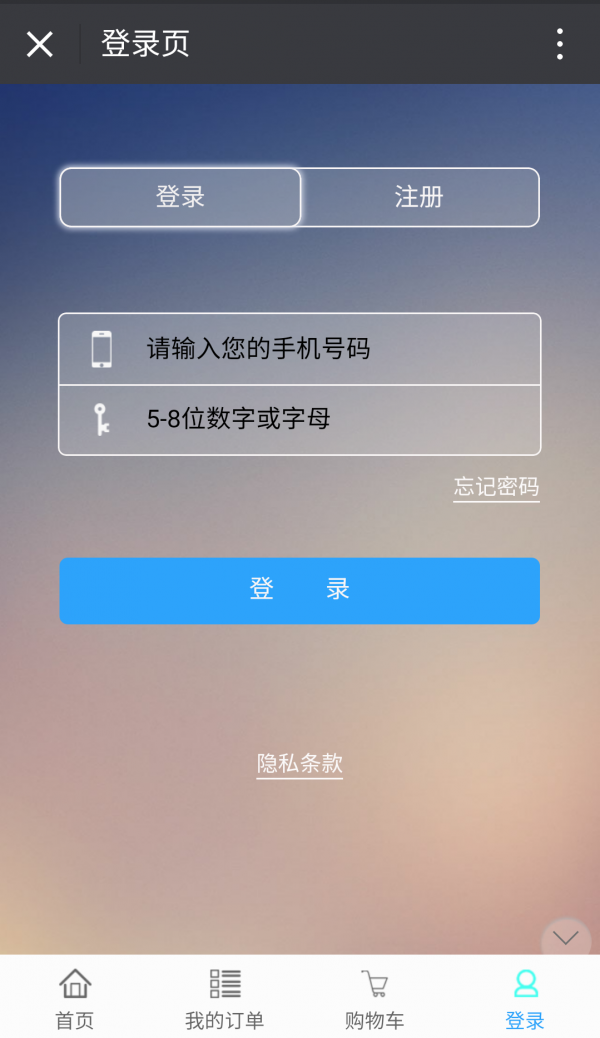Viewport: 600px width, 1038px height.
Task: Select 登录 in the bottom navigation
Action: [525, 998]
